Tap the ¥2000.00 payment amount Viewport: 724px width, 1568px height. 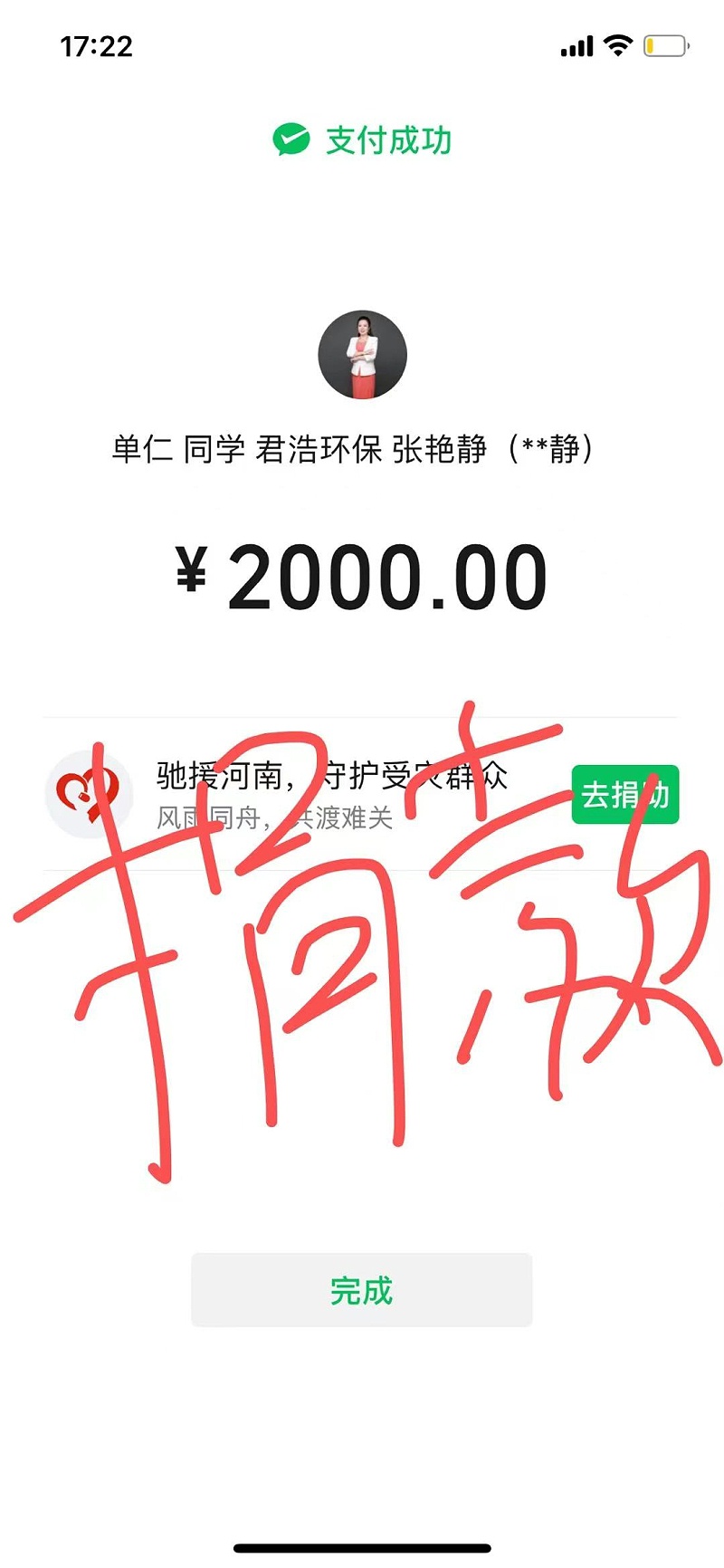[361, 572]
